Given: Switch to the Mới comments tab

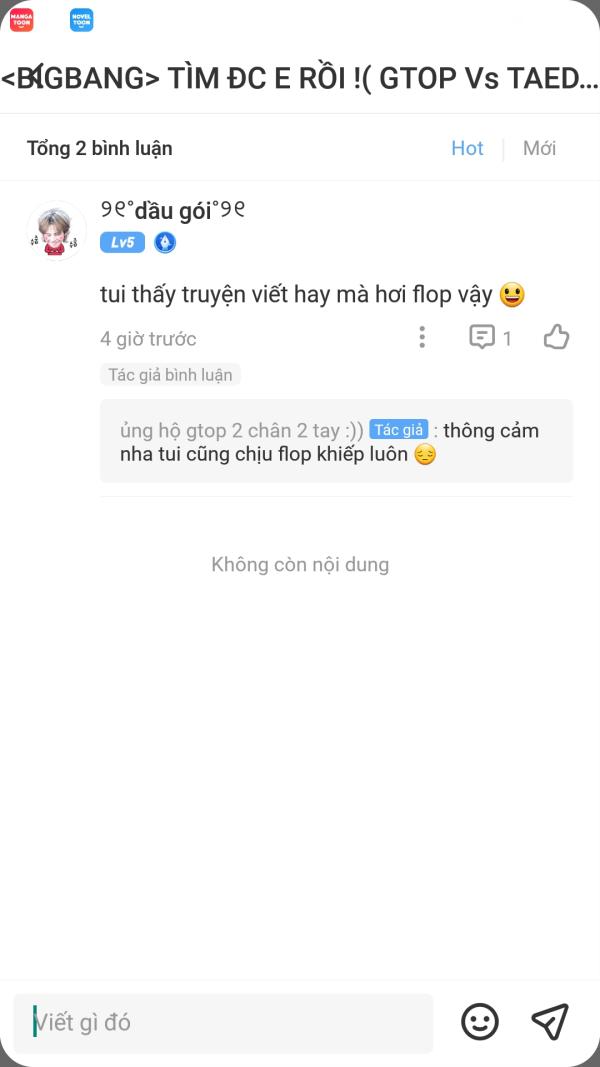Looking at the screenshot, I should point(539,148).
